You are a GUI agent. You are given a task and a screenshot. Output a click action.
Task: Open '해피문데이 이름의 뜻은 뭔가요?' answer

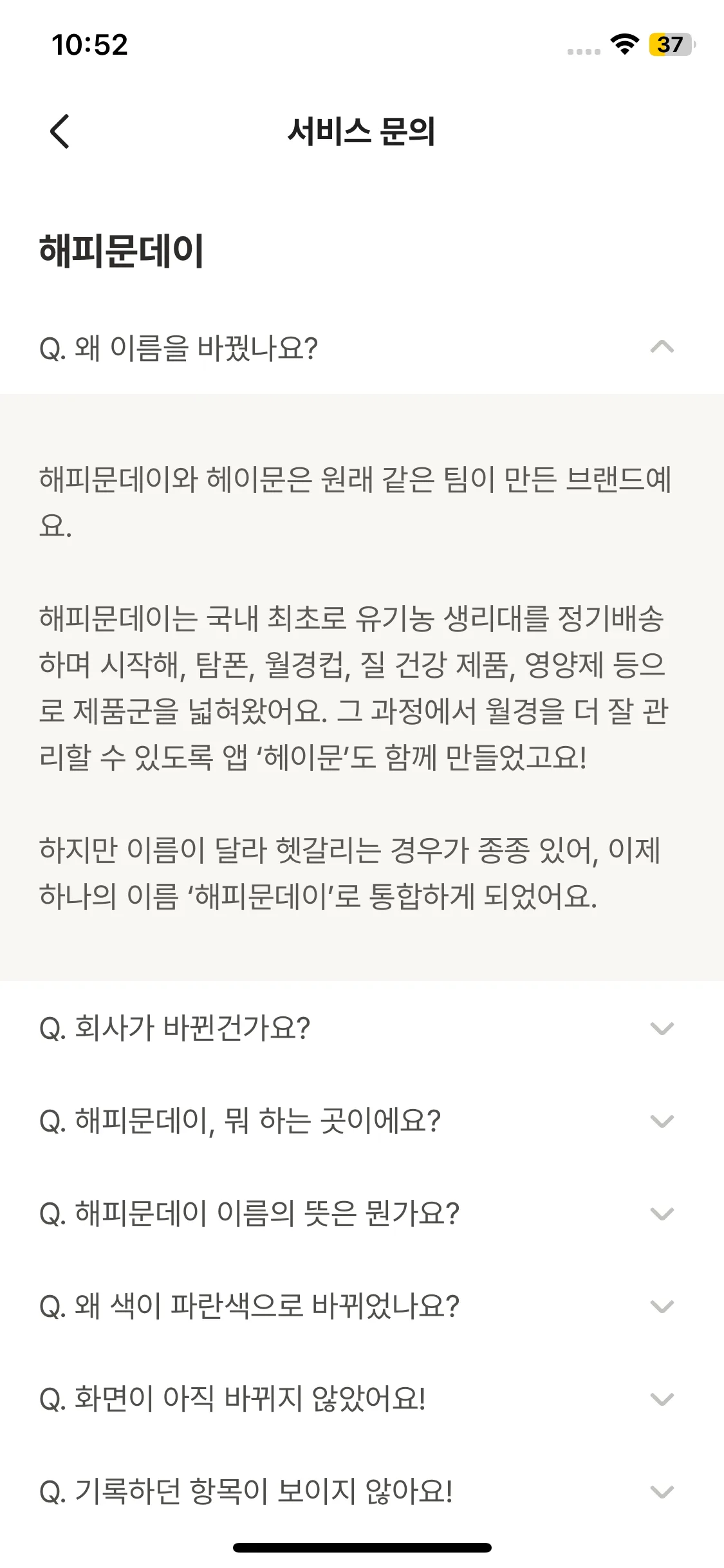click(662, 1214)
